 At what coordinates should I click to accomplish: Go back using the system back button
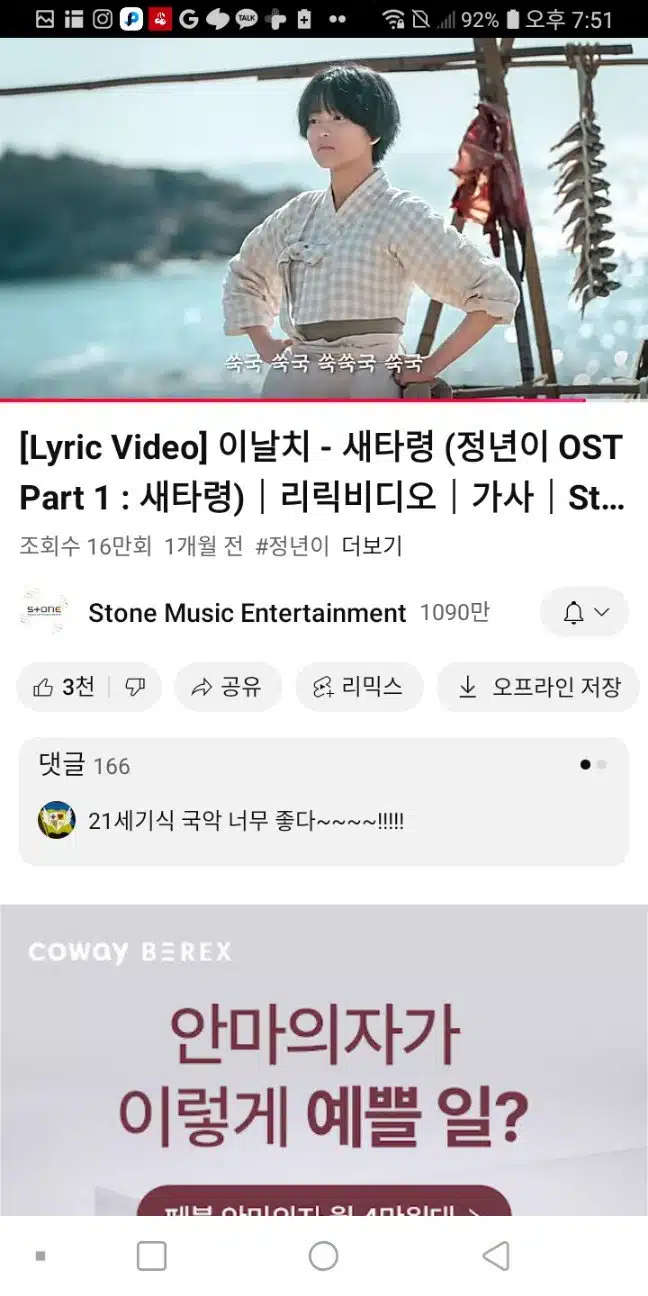coord(496,1256)
